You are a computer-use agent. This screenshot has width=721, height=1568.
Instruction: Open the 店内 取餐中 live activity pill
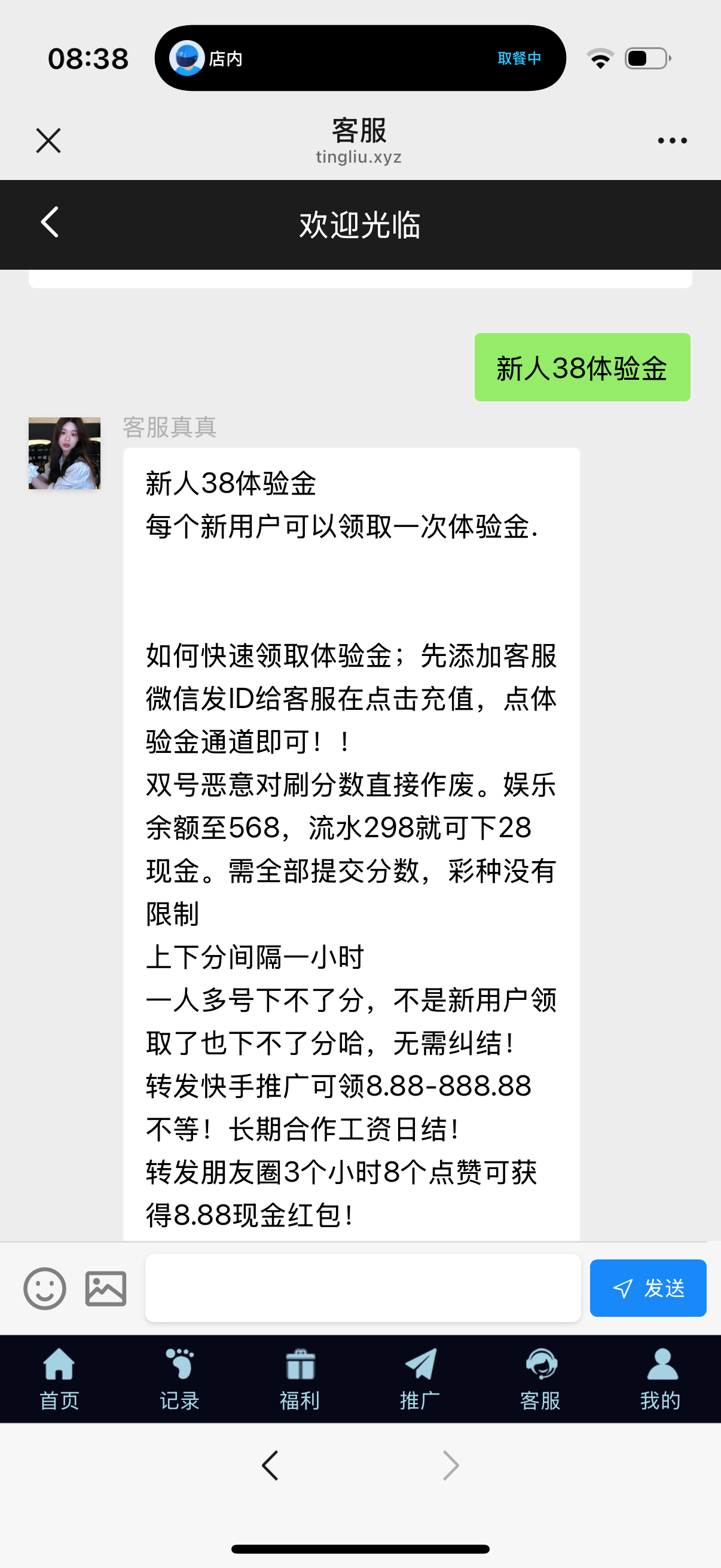[360, 59]
